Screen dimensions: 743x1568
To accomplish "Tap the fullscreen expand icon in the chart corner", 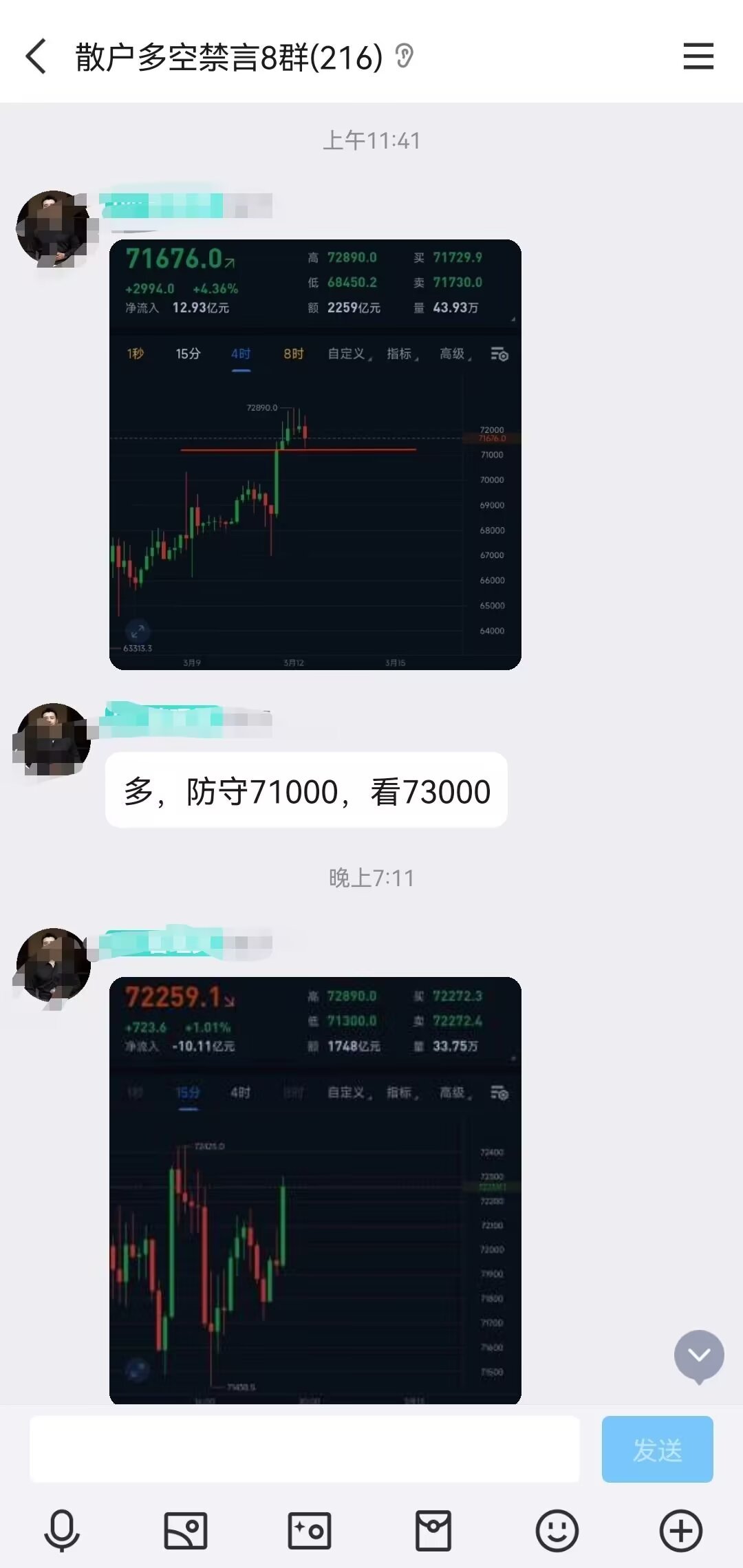I will (136, 630).
